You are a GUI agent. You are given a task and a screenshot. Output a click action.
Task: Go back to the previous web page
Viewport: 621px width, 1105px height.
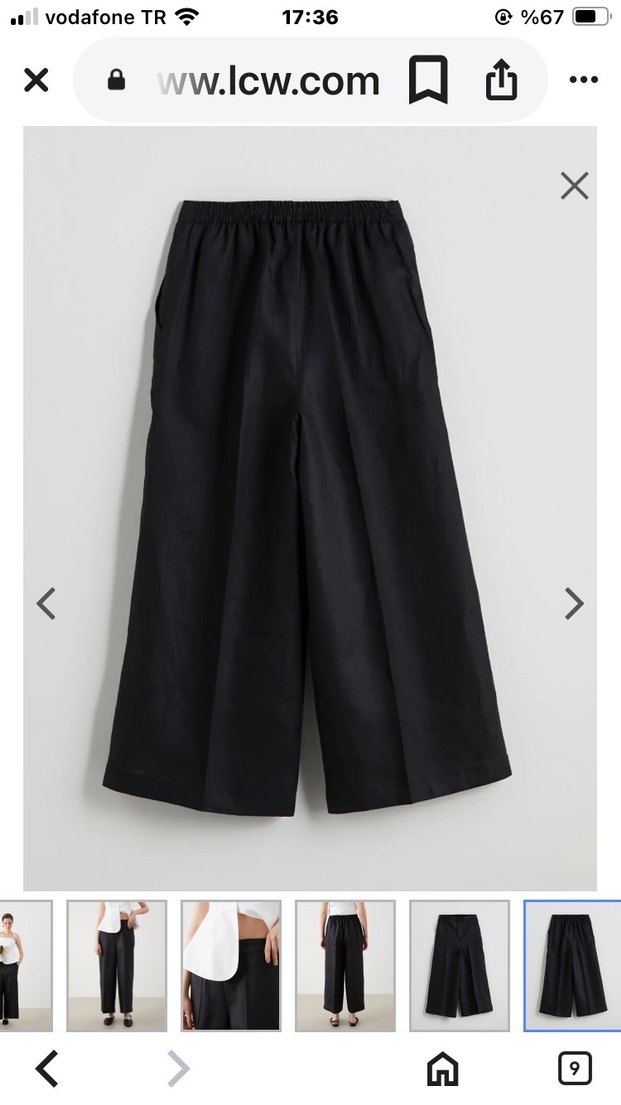click(x=46, y=1069)
